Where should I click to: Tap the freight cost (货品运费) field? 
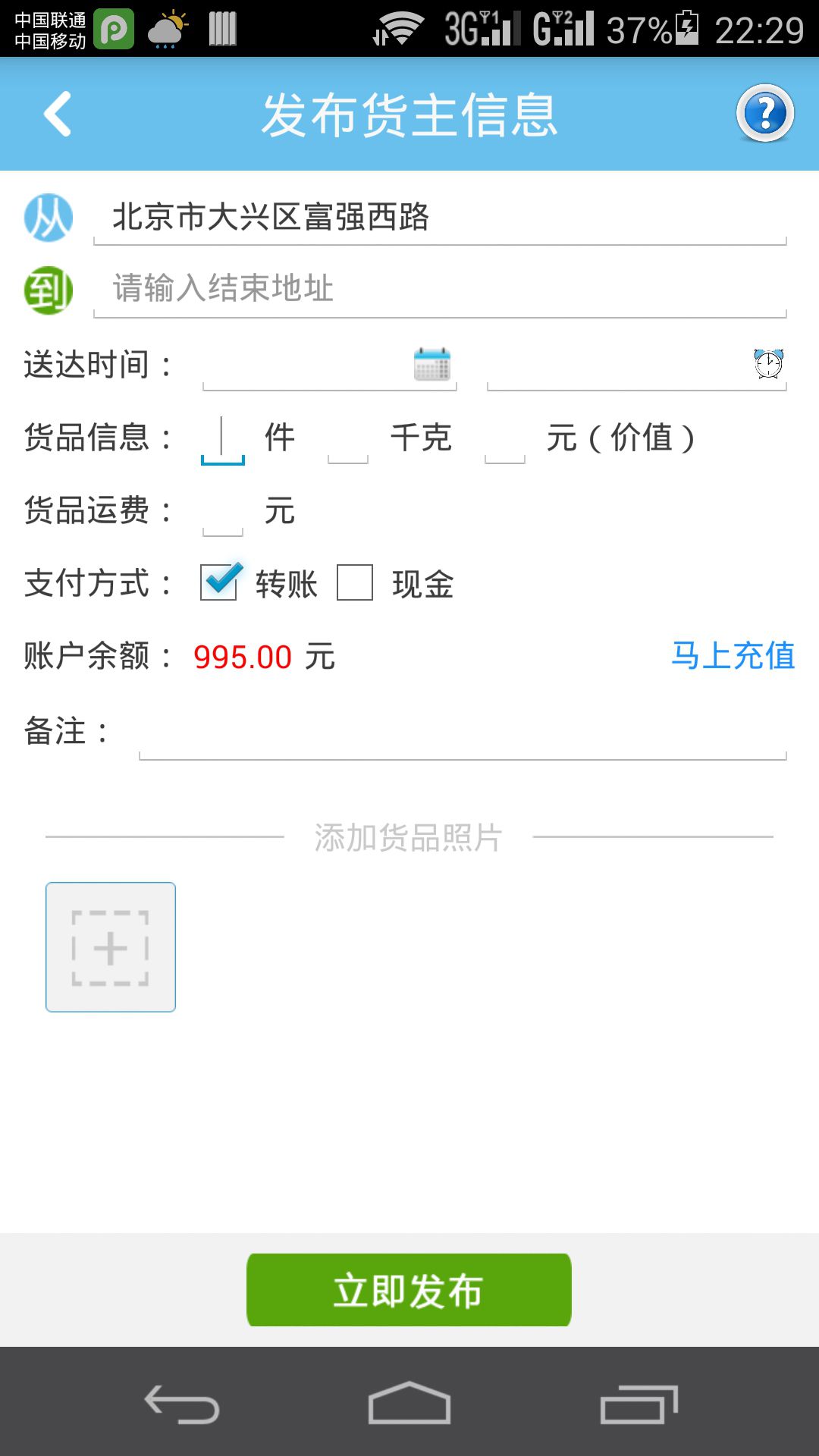pos(222,512)
